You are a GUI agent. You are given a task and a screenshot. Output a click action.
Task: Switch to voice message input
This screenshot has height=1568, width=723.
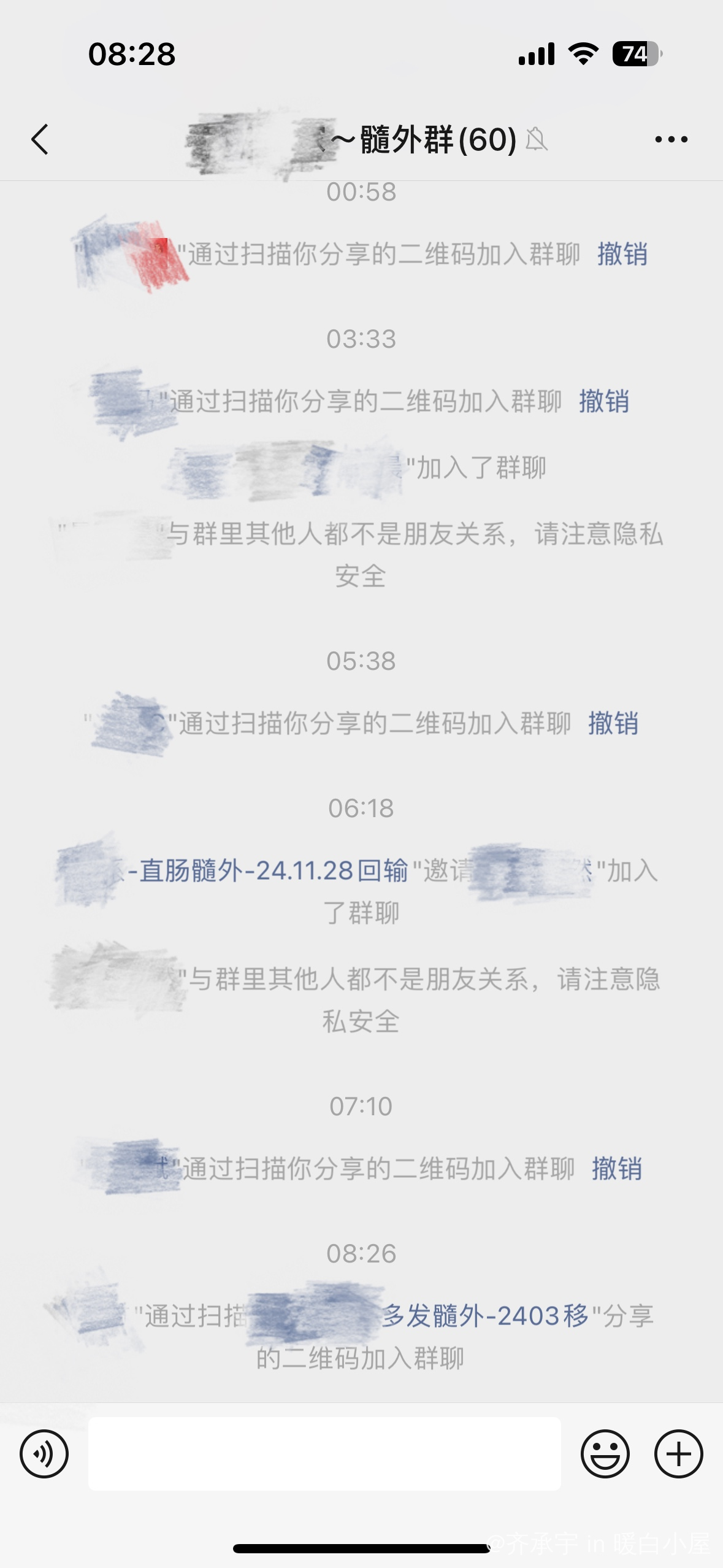click(44, 1453)
